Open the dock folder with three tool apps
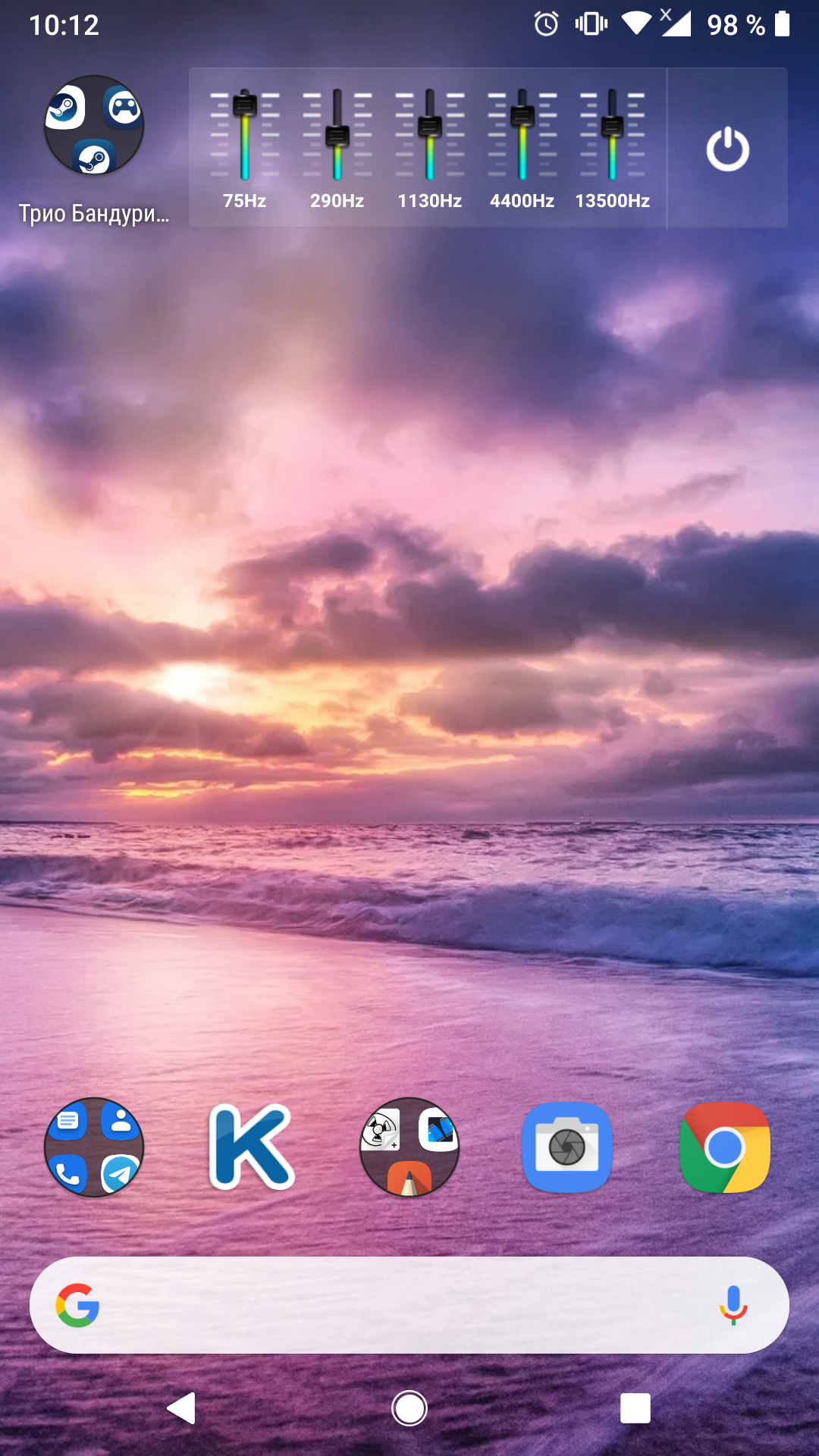 [x=409, y=1147]
